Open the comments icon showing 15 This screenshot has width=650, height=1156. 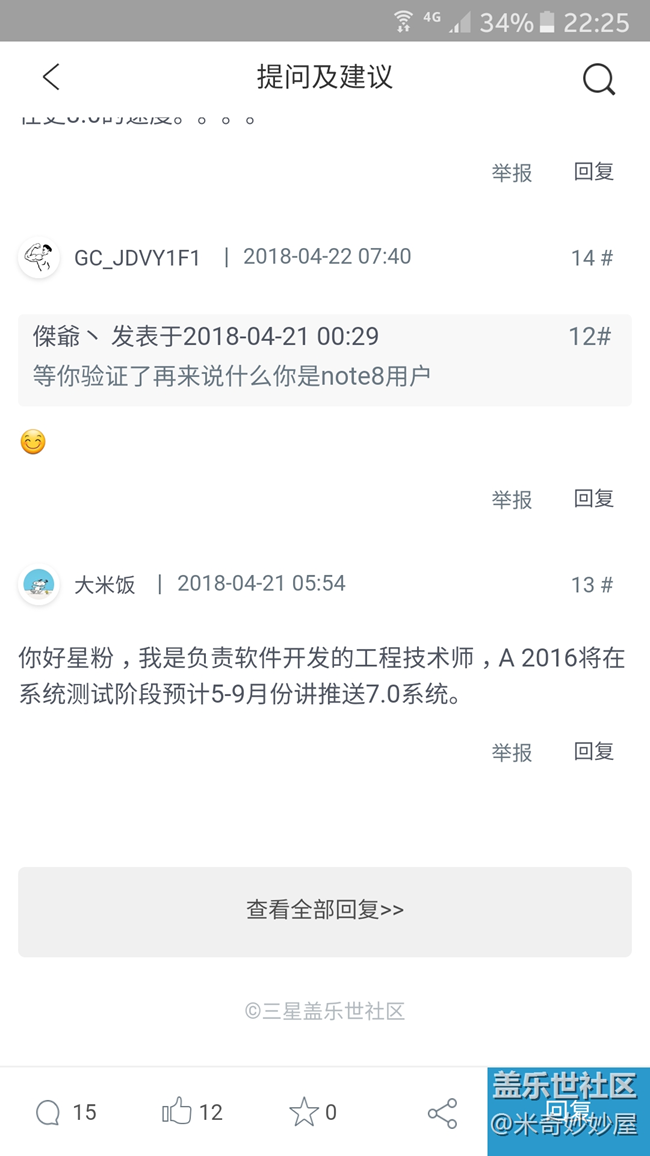click(x=48, y=1112)
